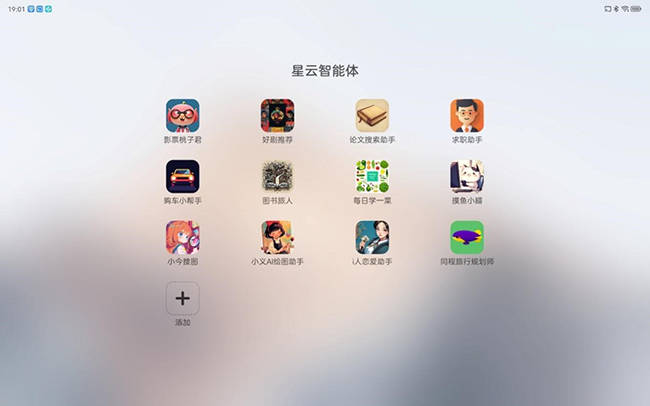Open 小义AI绘图助手

(x=277, y=237)
